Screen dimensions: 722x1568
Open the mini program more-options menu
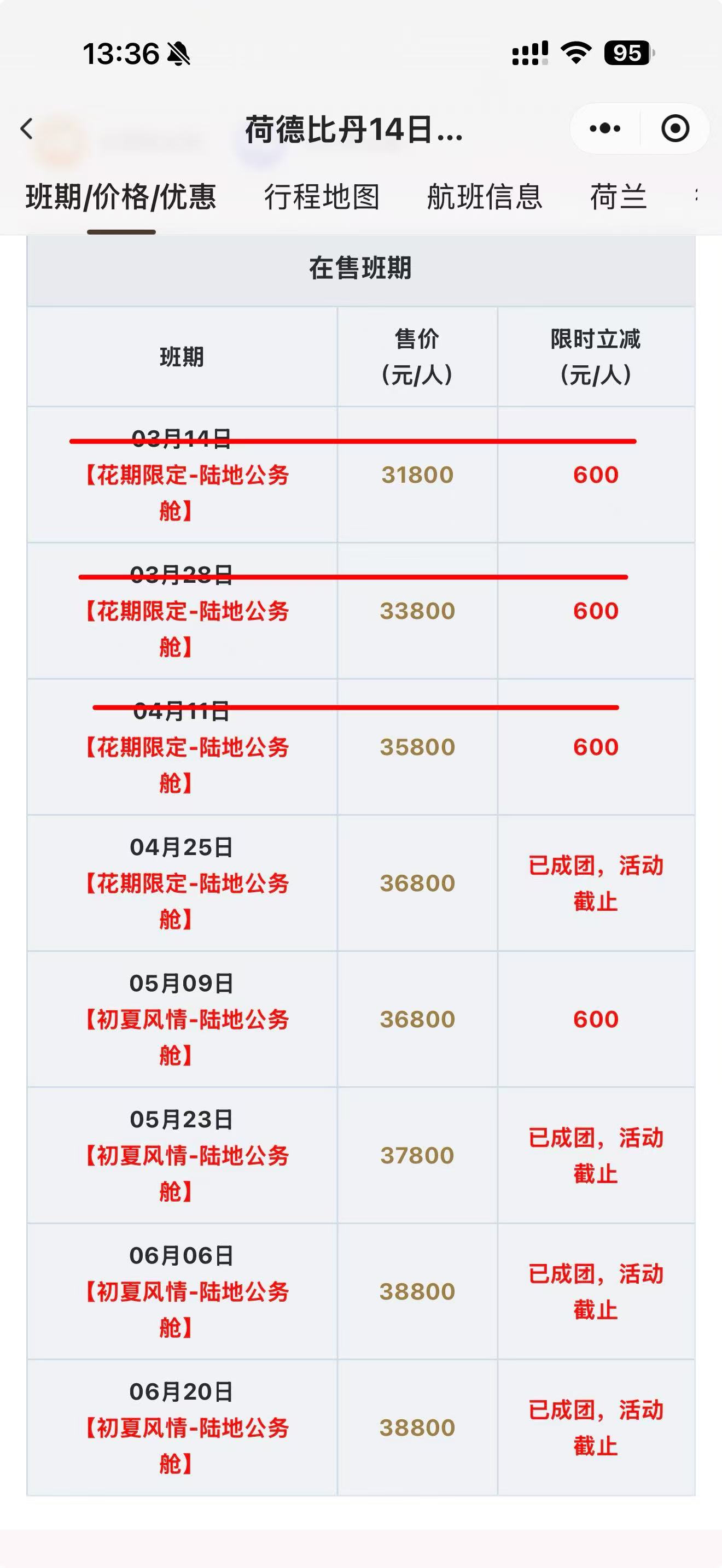(x=605, y=128)
